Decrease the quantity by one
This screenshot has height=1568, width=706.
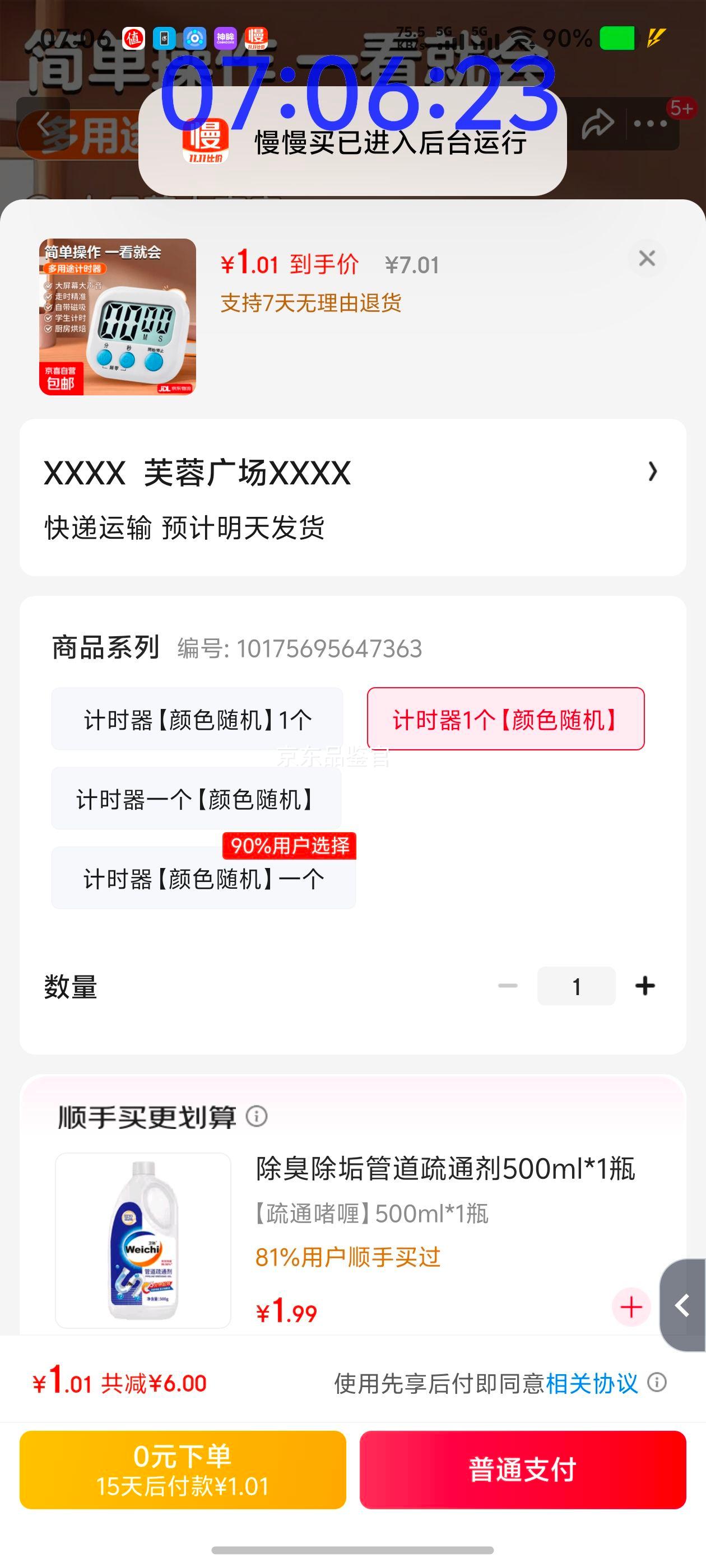tap(508, 986)
